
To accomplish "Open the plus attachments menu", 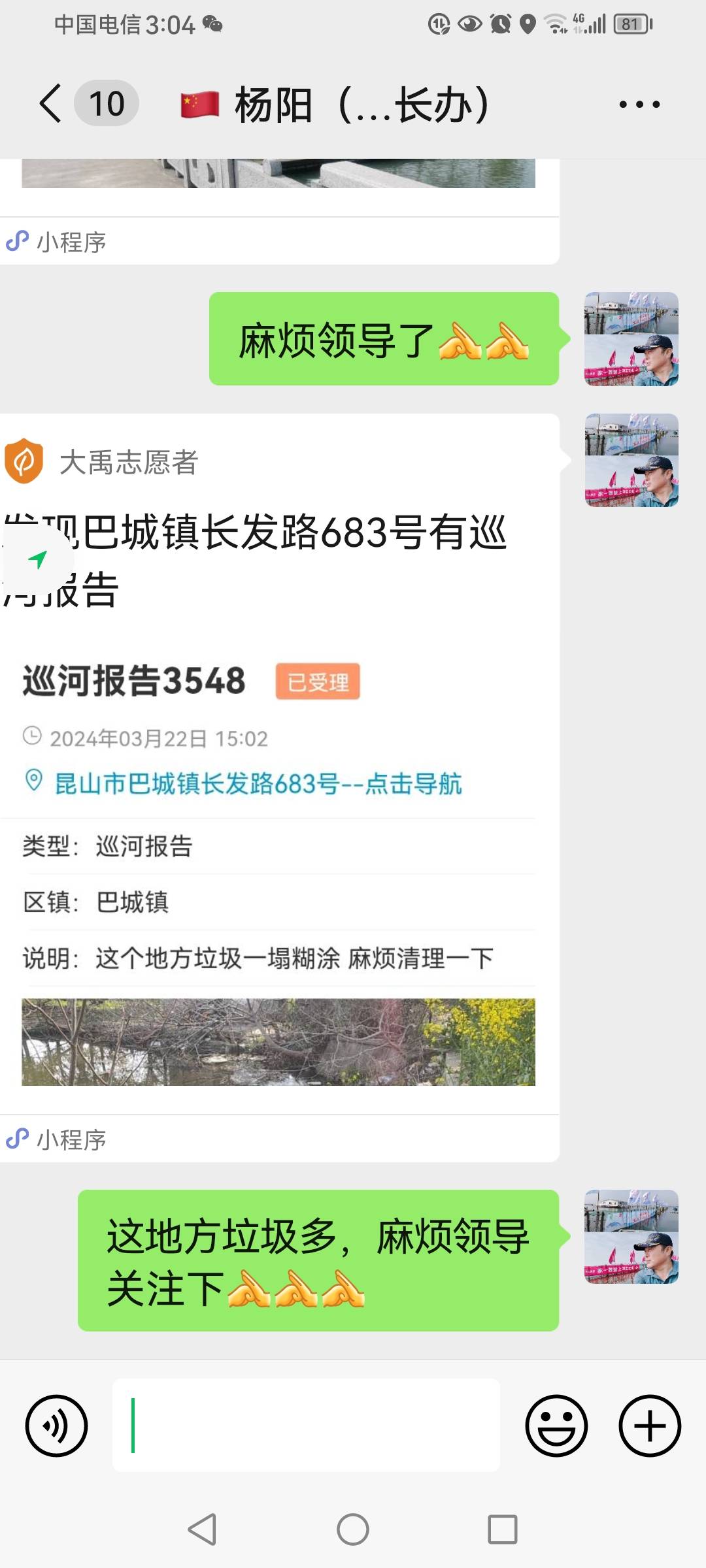I will point(650,1426).
